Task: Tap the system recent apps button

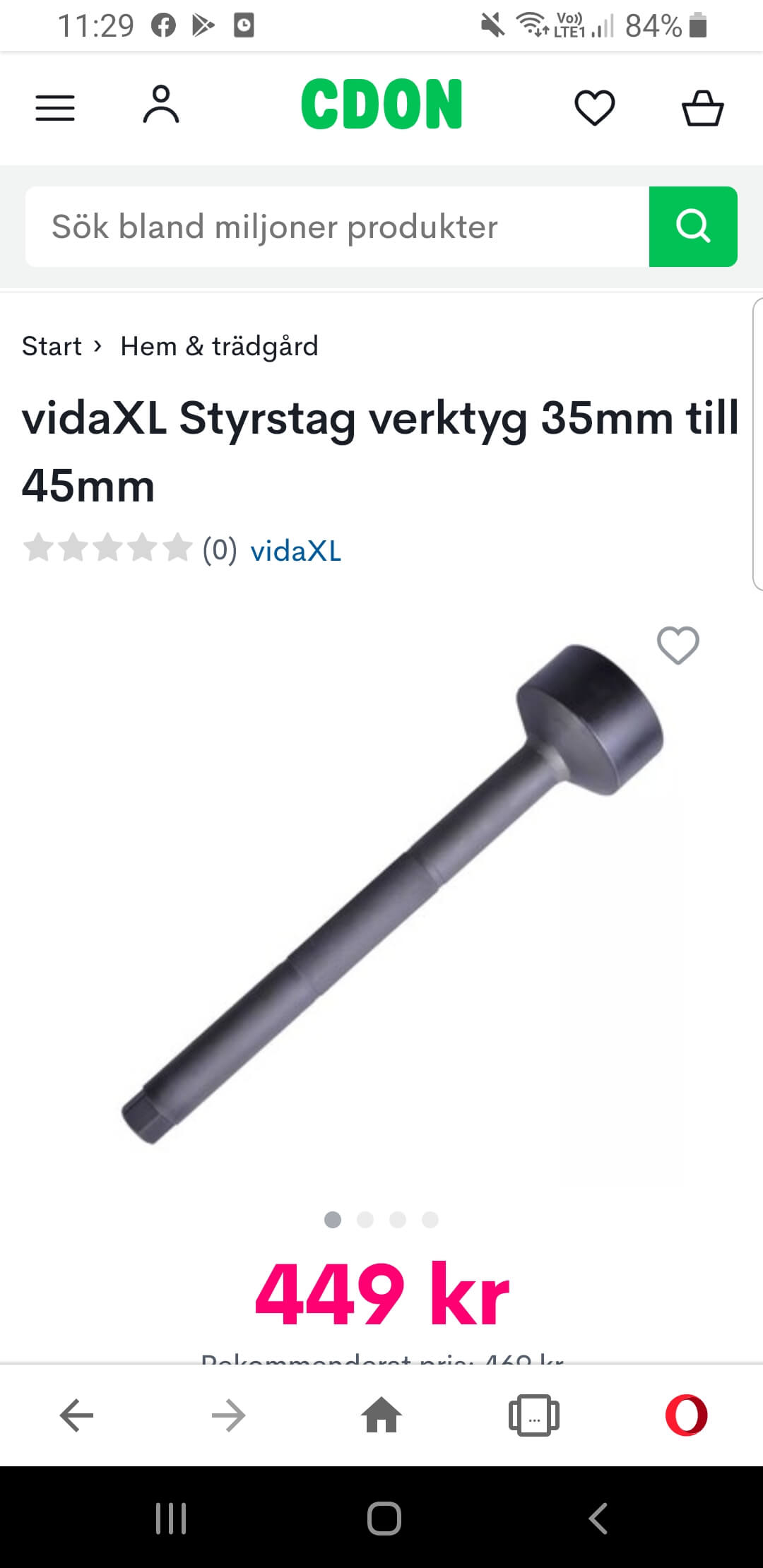Action: pos(171,1519)
